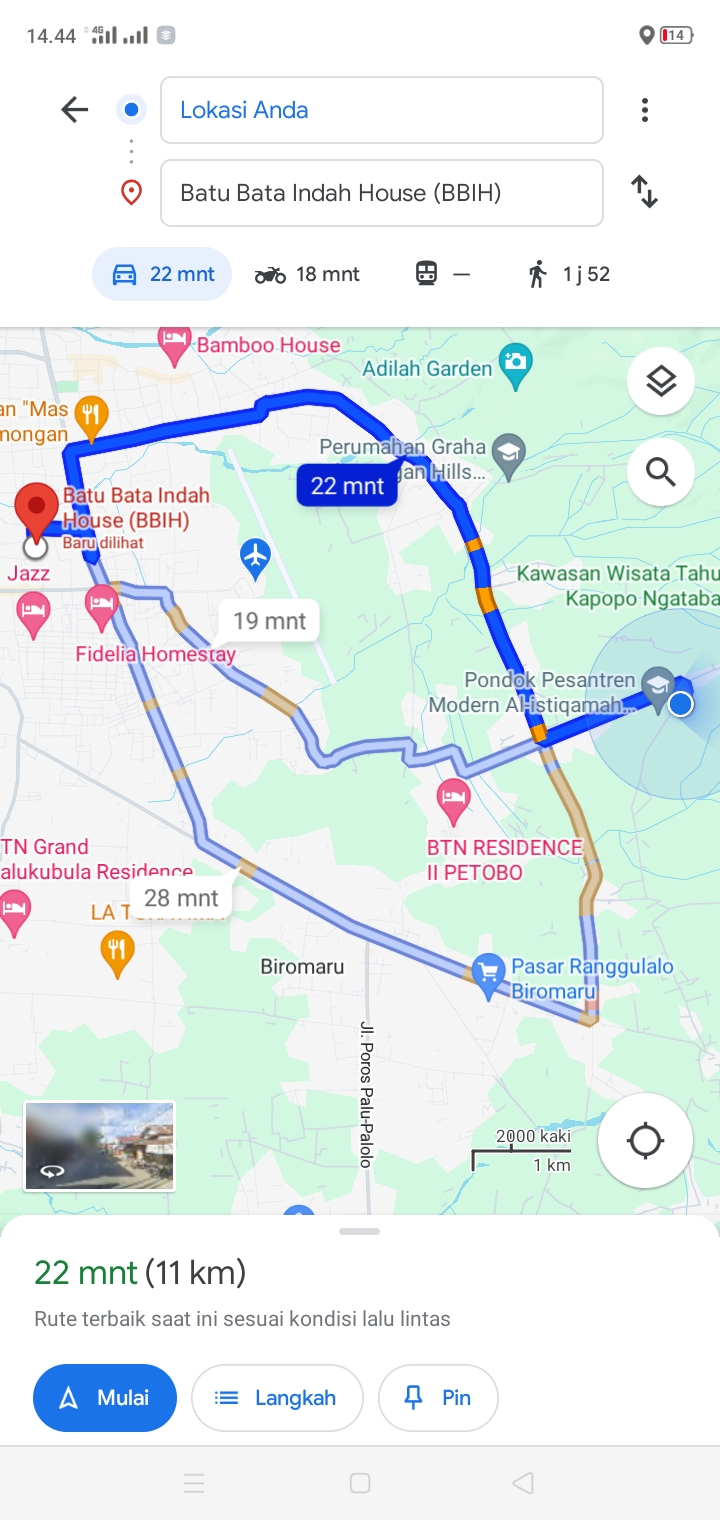The image size is (720, 1520).
Task: View route steps with the Langkah button
Action: (x=277, y=1398)
